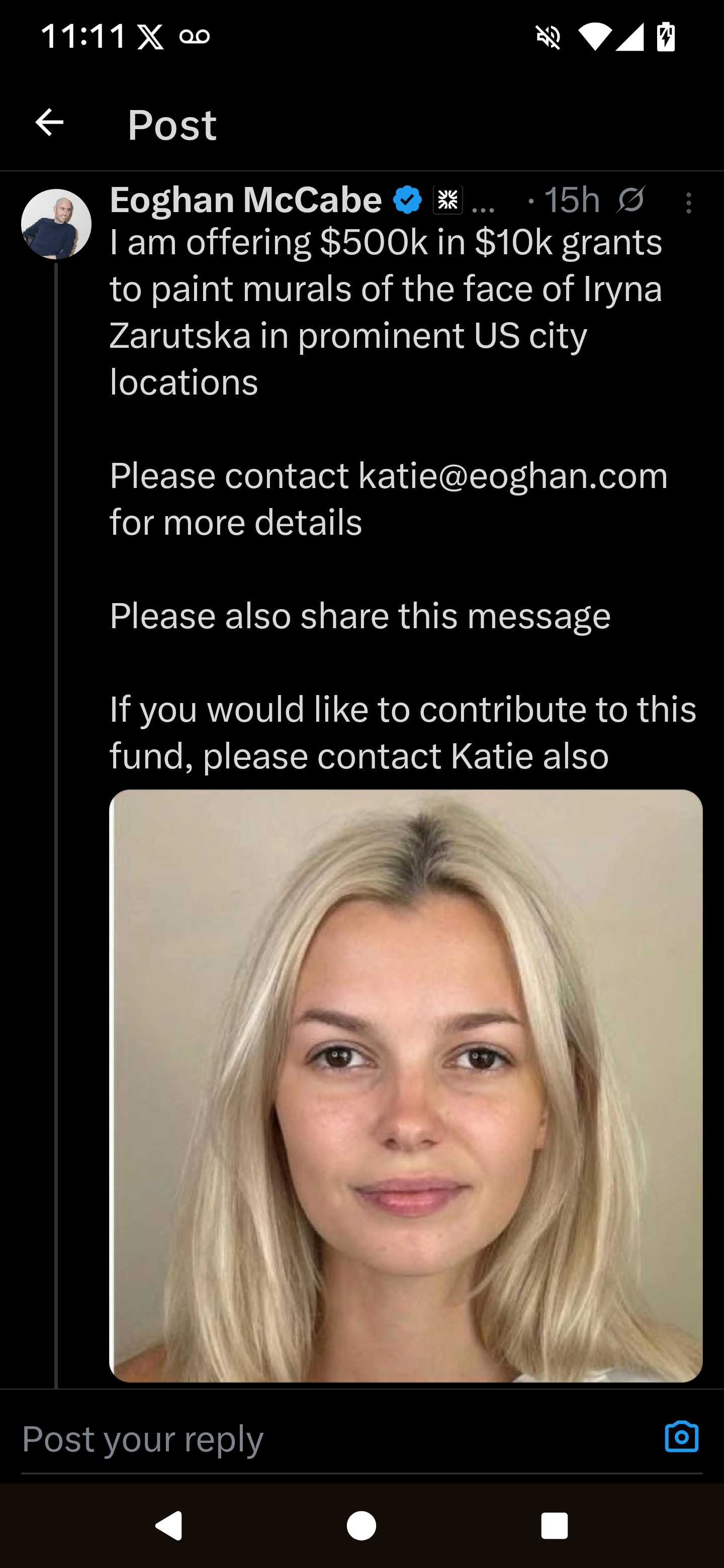Open the post's three-dot overflow menu
Viewport: 724px width, 1568px height.
tap(689, 203)
